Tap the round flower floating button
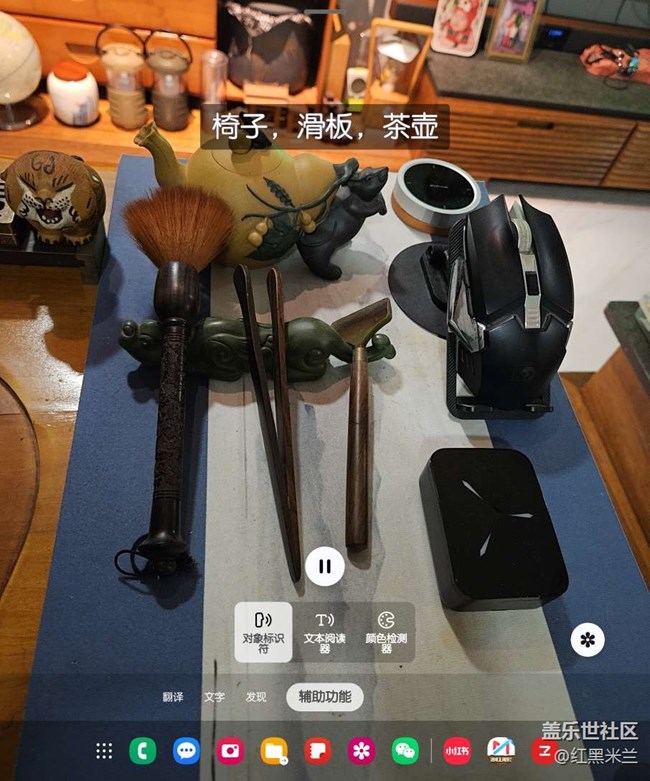 pos(587,639)
